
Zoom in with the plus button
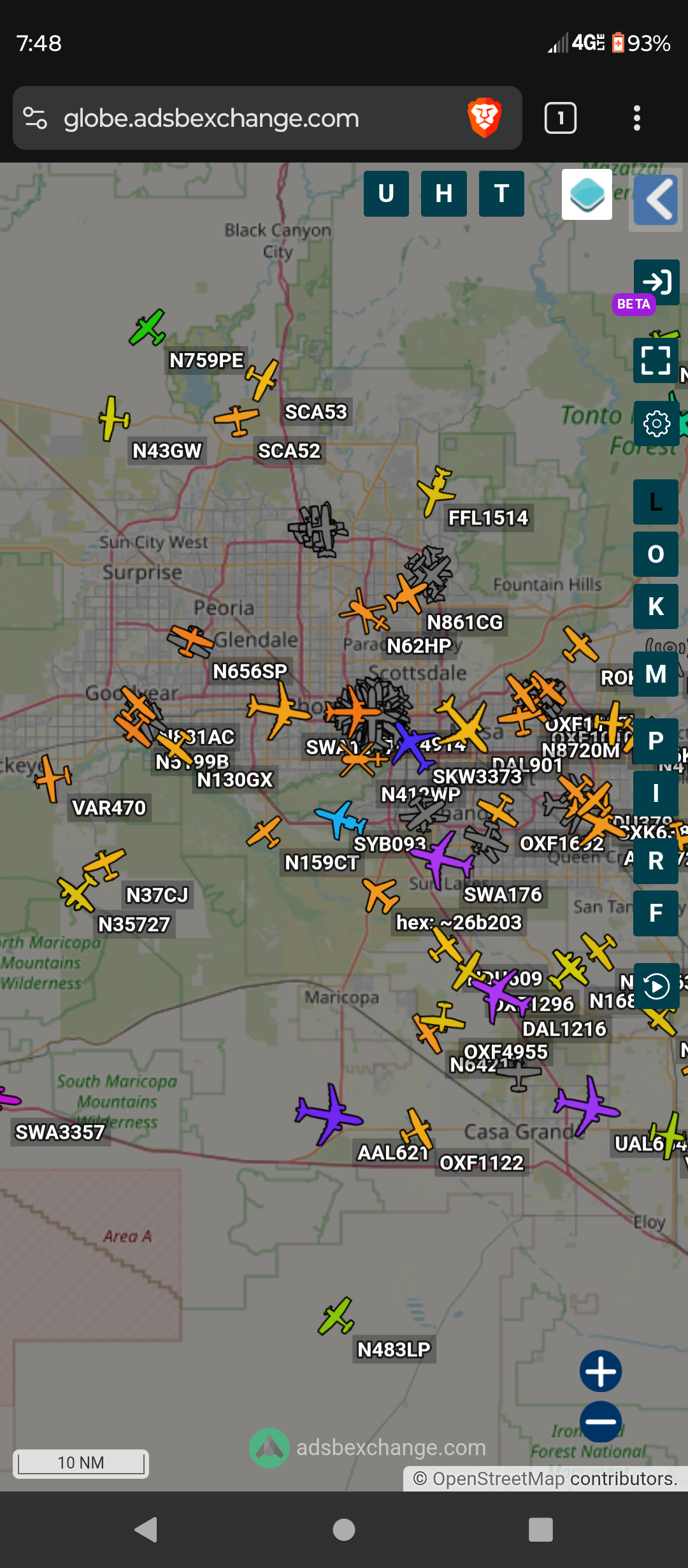(601, 1371)
